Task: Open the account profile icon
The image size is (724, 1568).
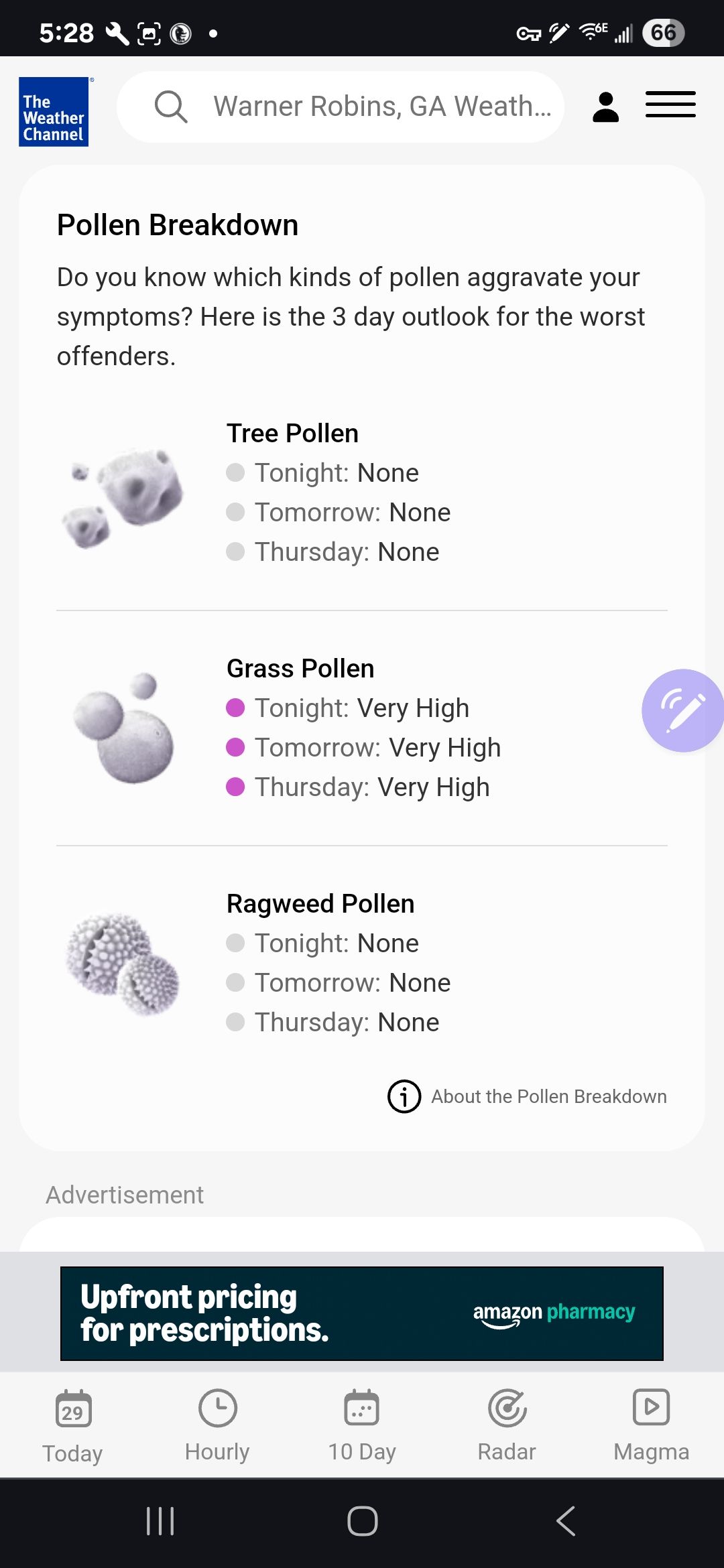Action: coord(604,105)
